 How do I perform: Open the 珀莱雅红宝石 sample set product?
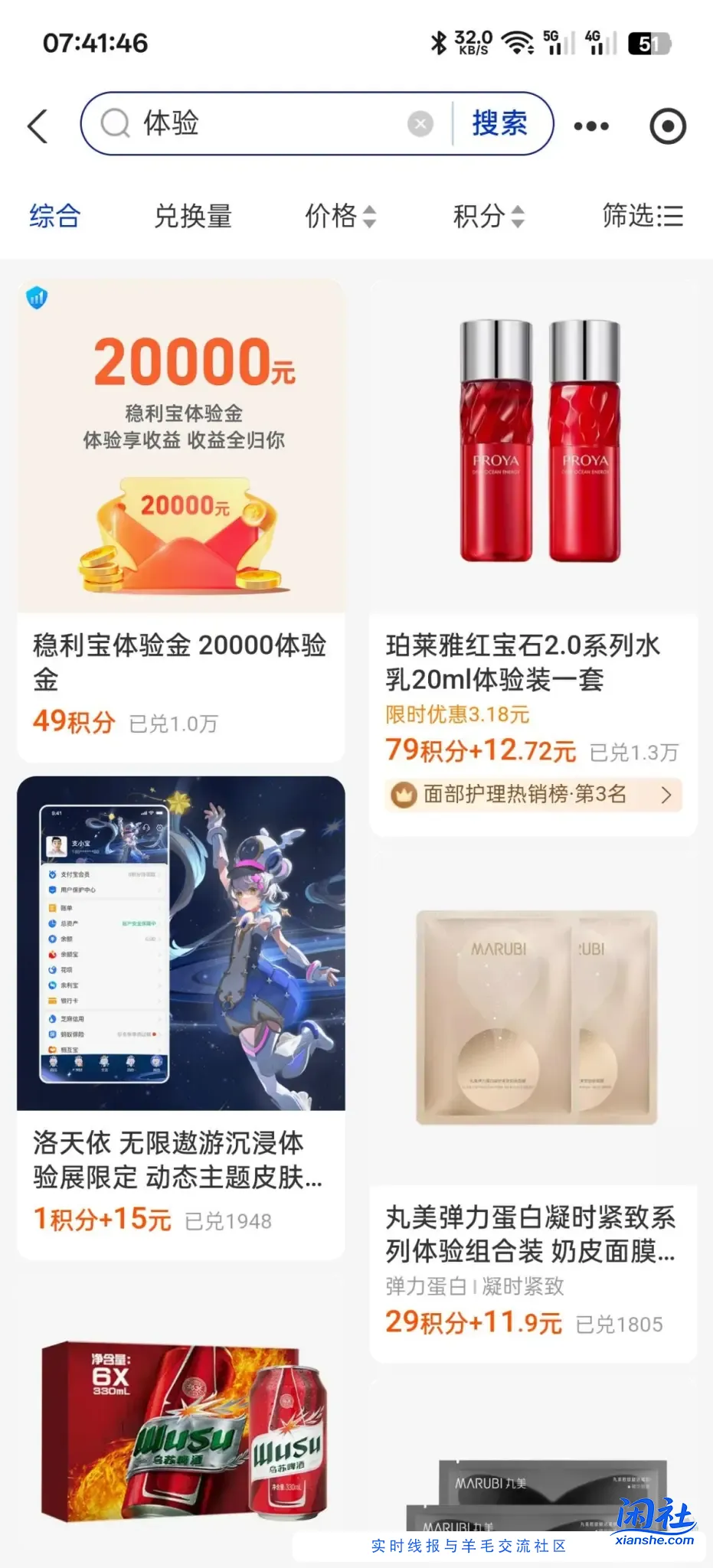tap(534, 459)
